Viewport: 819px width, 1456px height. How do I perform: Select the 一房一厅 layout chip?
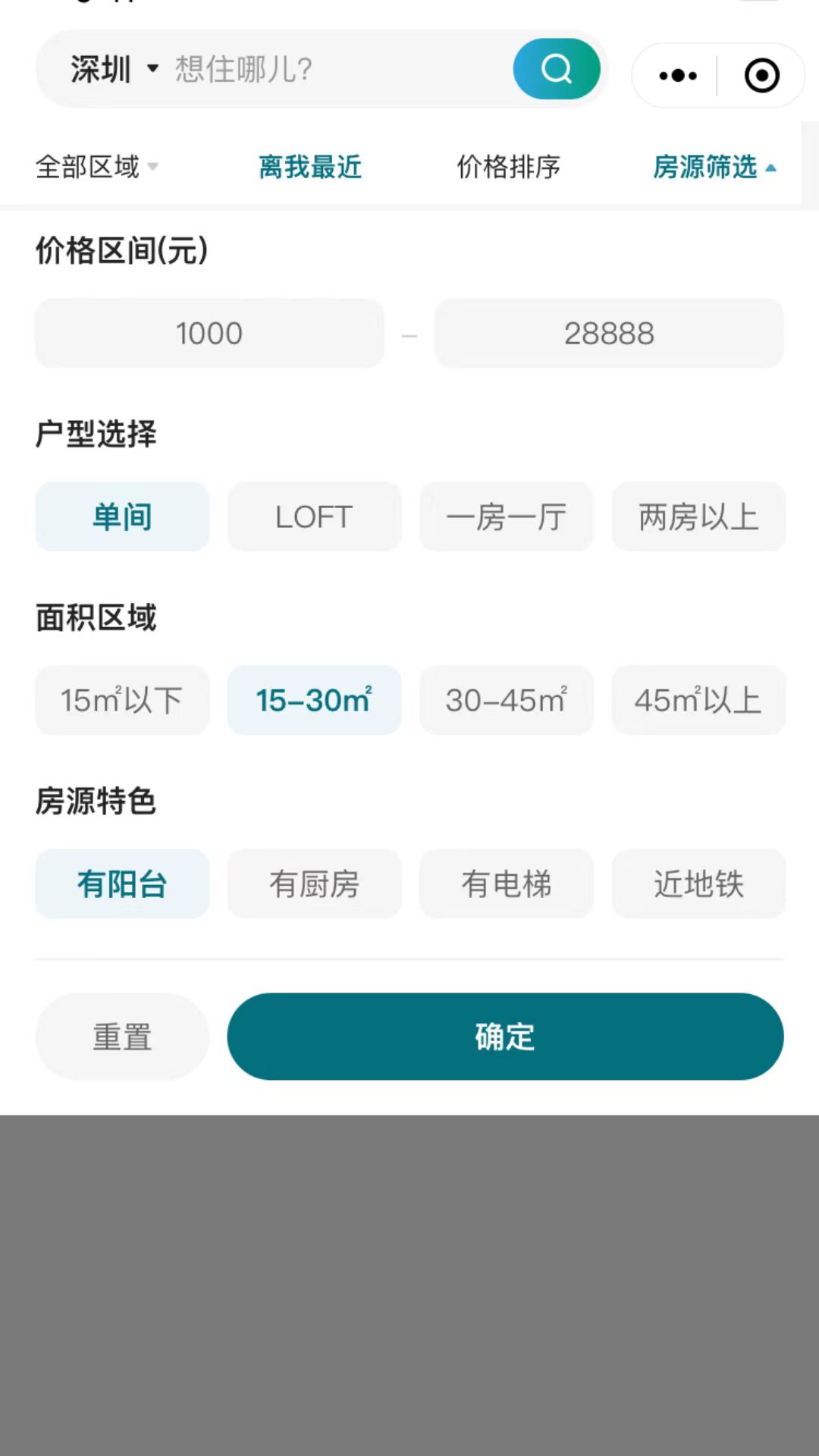[506, 516]
